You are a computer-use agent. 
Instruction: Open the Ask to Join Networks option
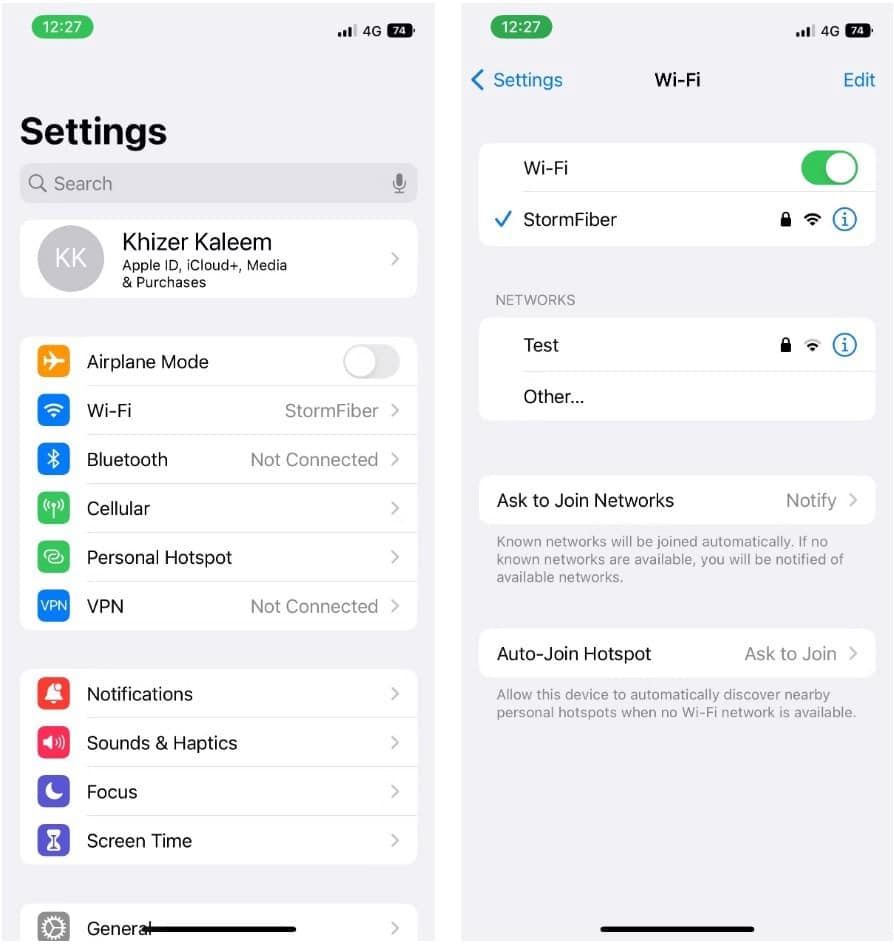tap(677, 501)
